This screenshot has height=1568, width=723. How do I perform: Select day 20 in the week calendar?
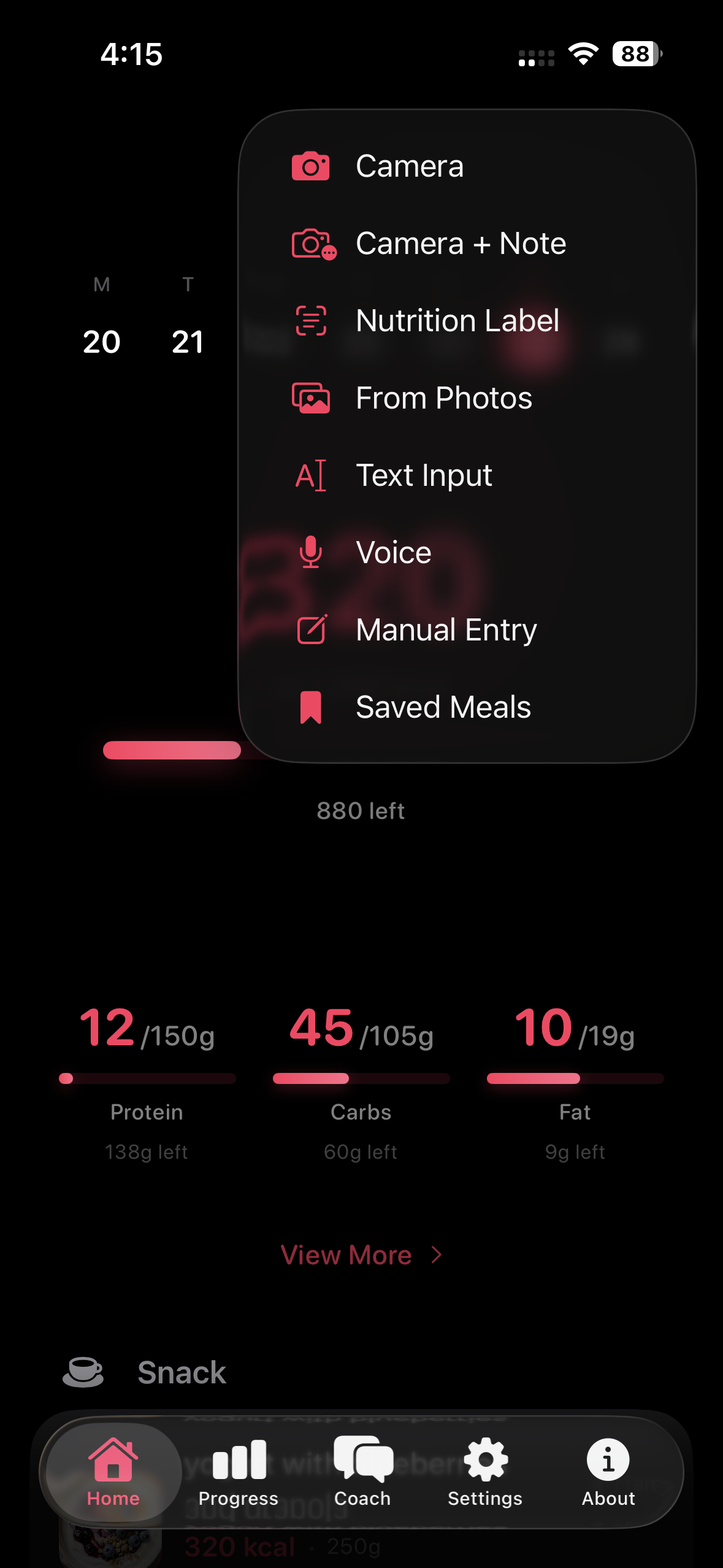point(102,342)
